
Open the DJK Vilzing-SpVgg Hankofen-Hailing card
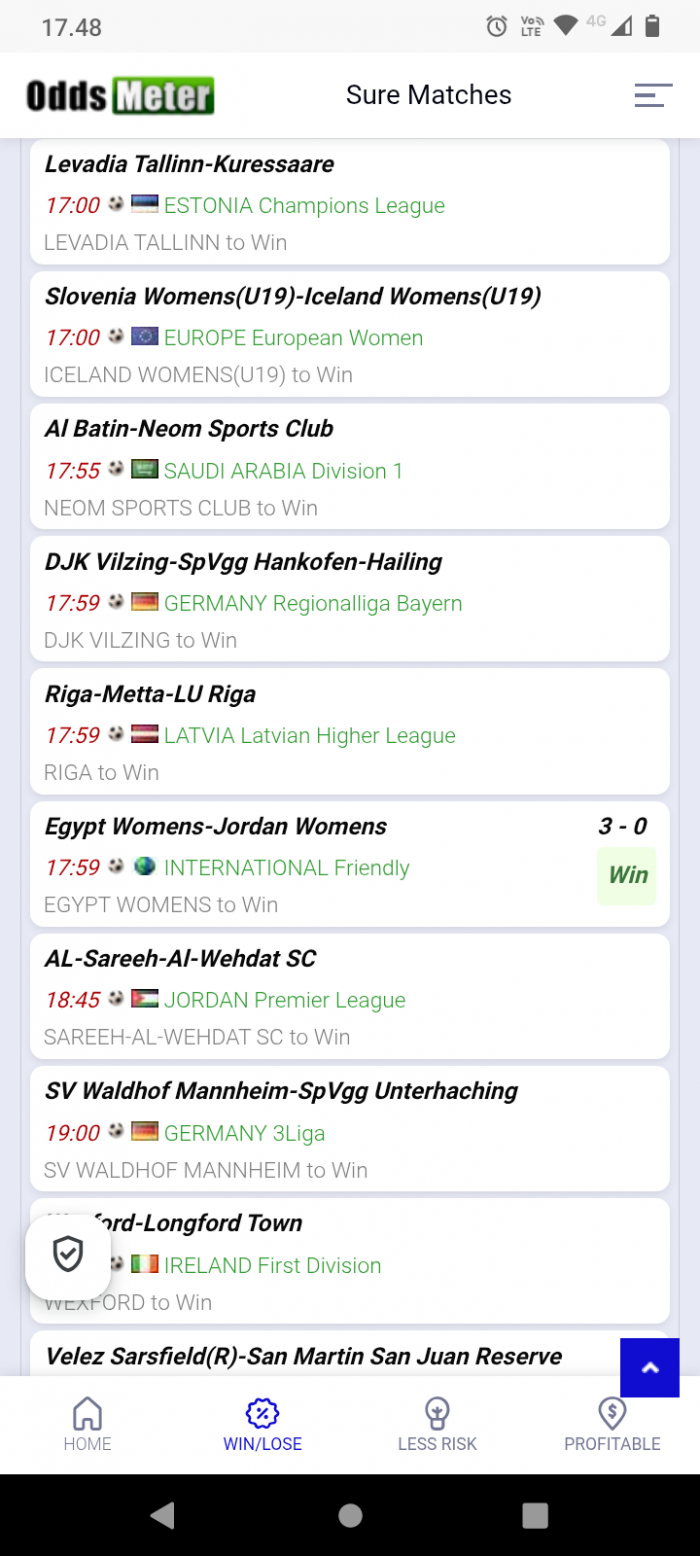(x=350, y=599)
